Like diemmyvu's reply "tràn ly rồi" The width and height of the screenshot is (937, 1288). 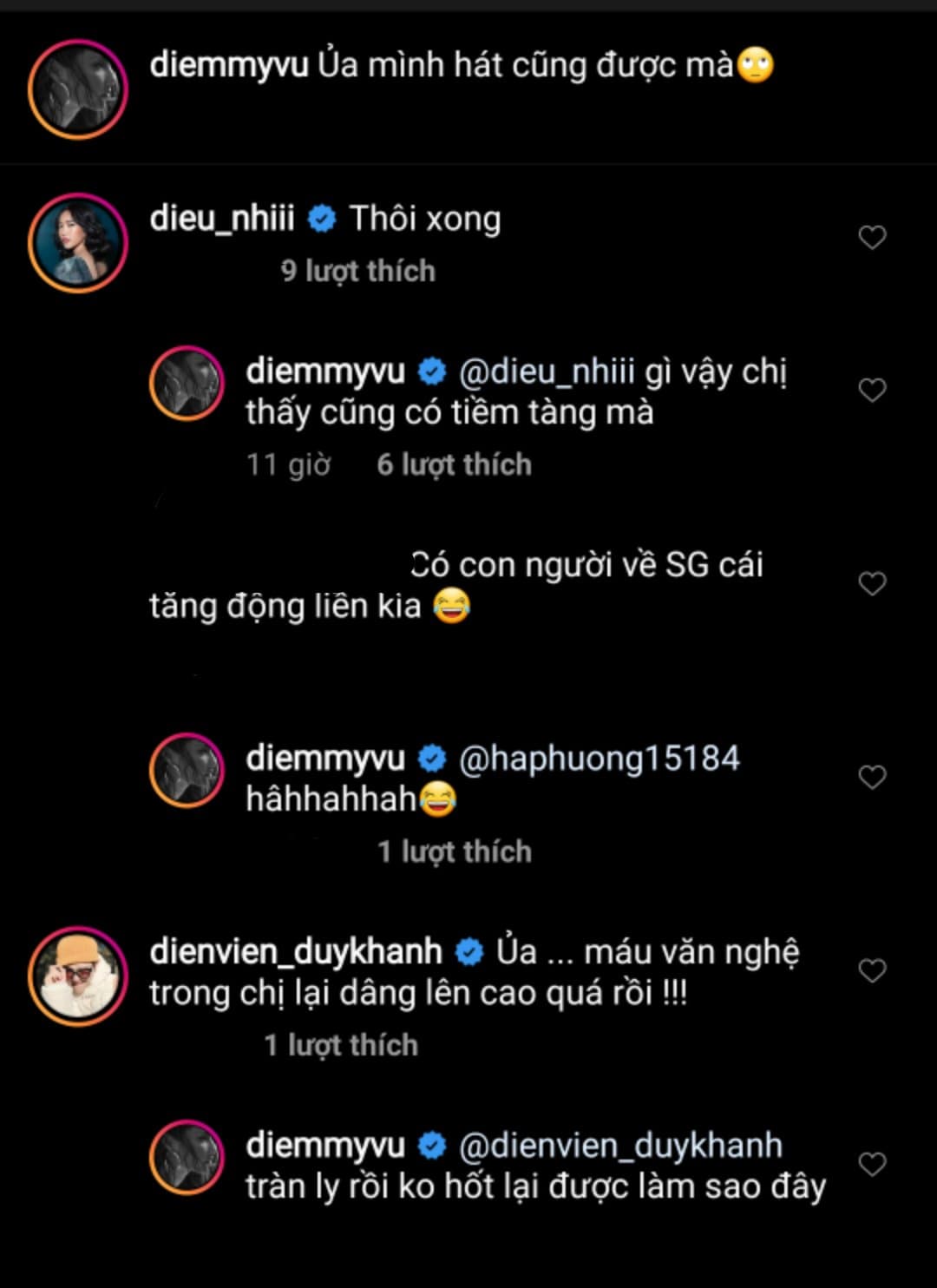(x=872, y=1164)
